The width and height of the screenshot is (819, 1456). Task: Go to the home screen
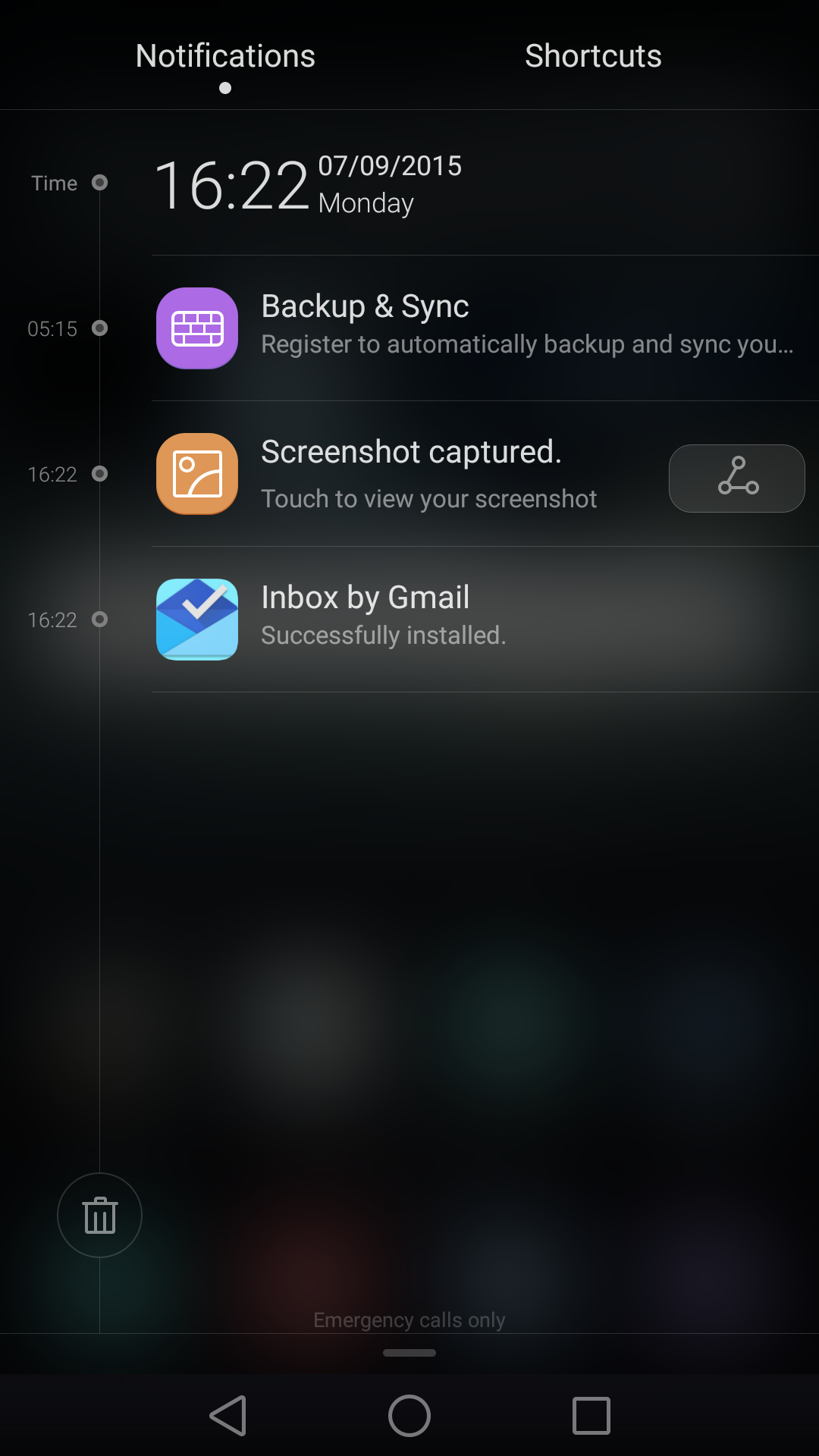tap(409, 1416)
